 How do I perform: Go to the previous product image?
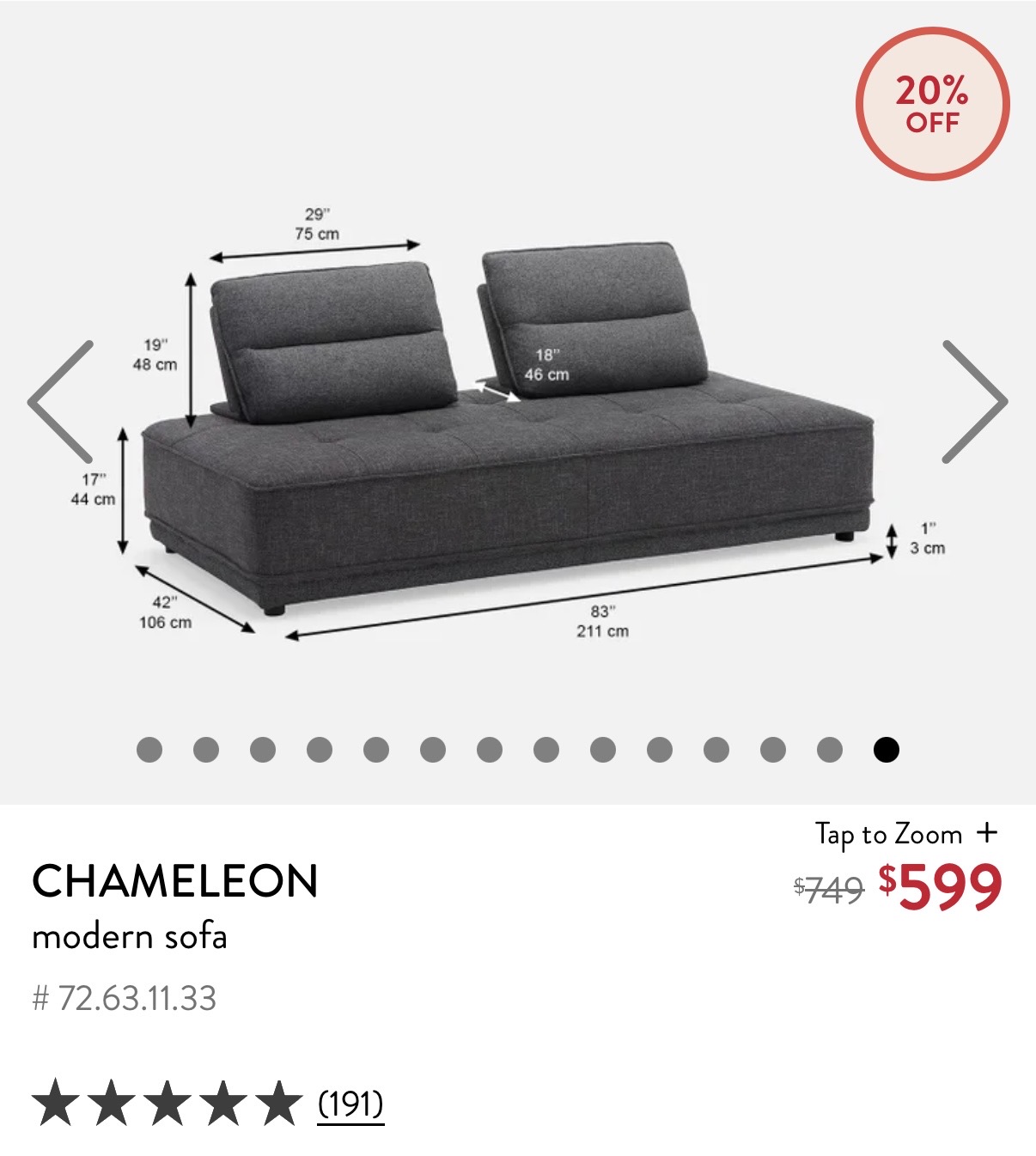(x=60, y=401)
